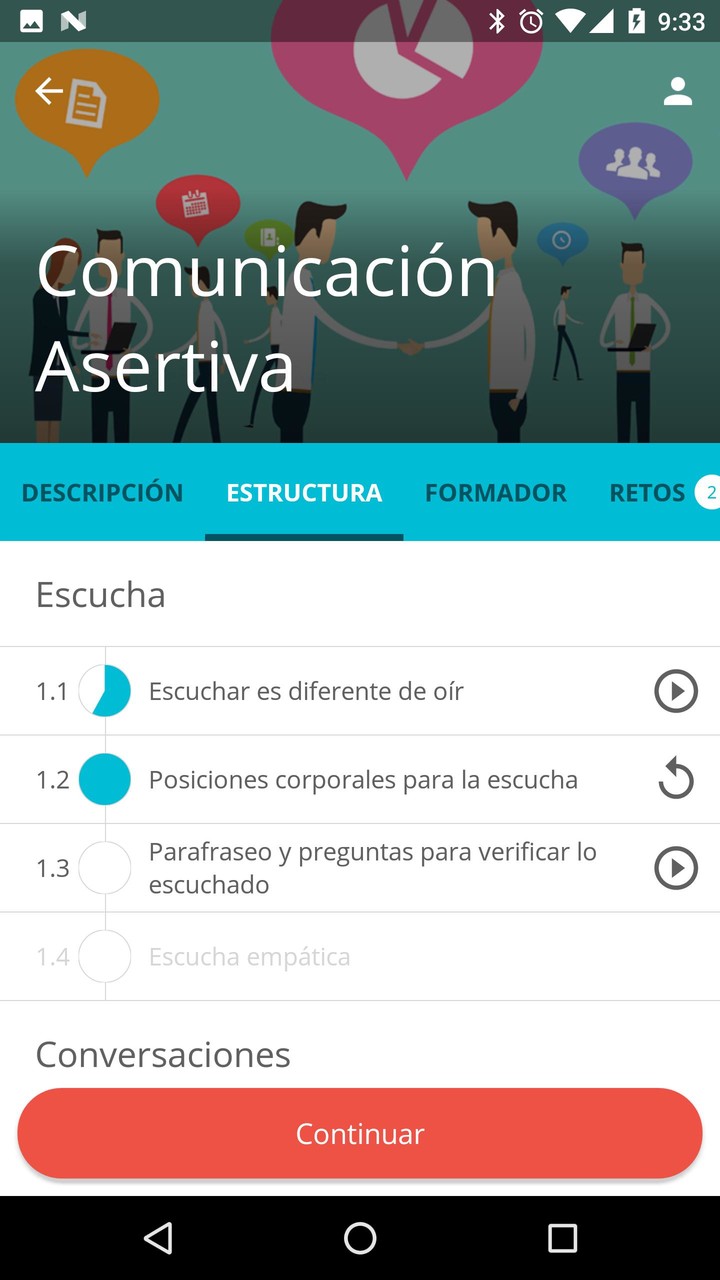The height and width of the screenshot is (1280, 720).
Task: Select the 'Escucha empática' lesson
Action: click(250, 956)
